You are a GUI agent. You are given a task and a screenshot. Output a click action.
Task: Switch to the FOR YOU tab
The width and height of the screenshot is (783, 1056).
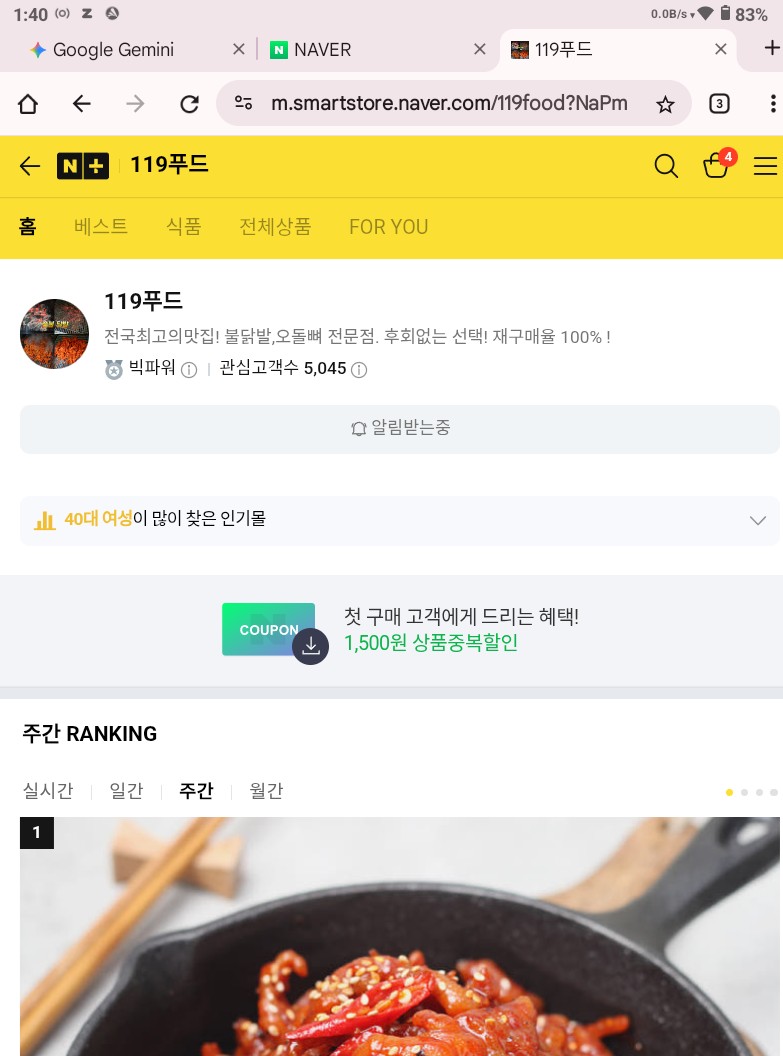[x=388, y=227]
